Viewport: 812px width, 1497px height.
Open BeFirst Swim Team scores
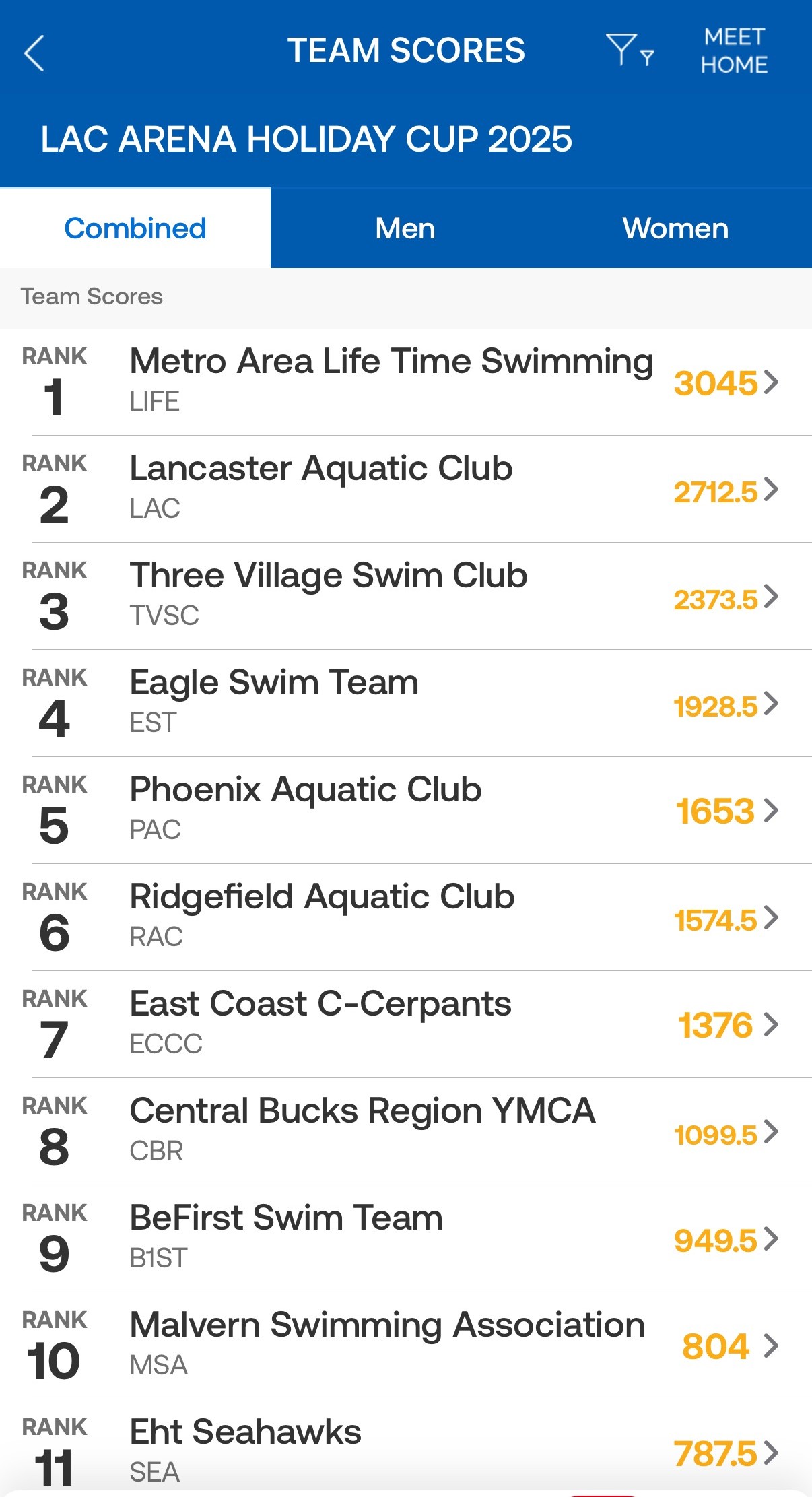(406, 1238)
